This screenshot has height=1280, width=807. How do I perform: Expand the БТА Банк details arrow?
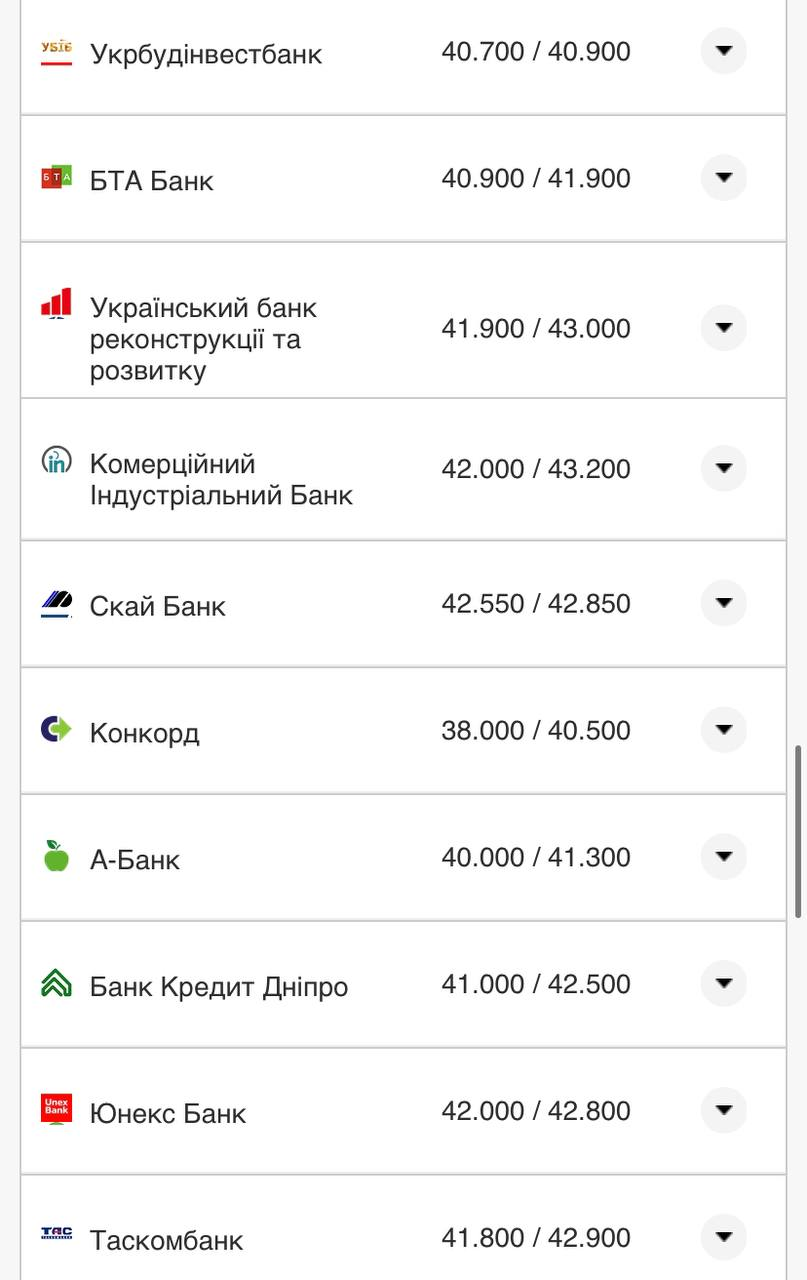[x=723, y=178]
